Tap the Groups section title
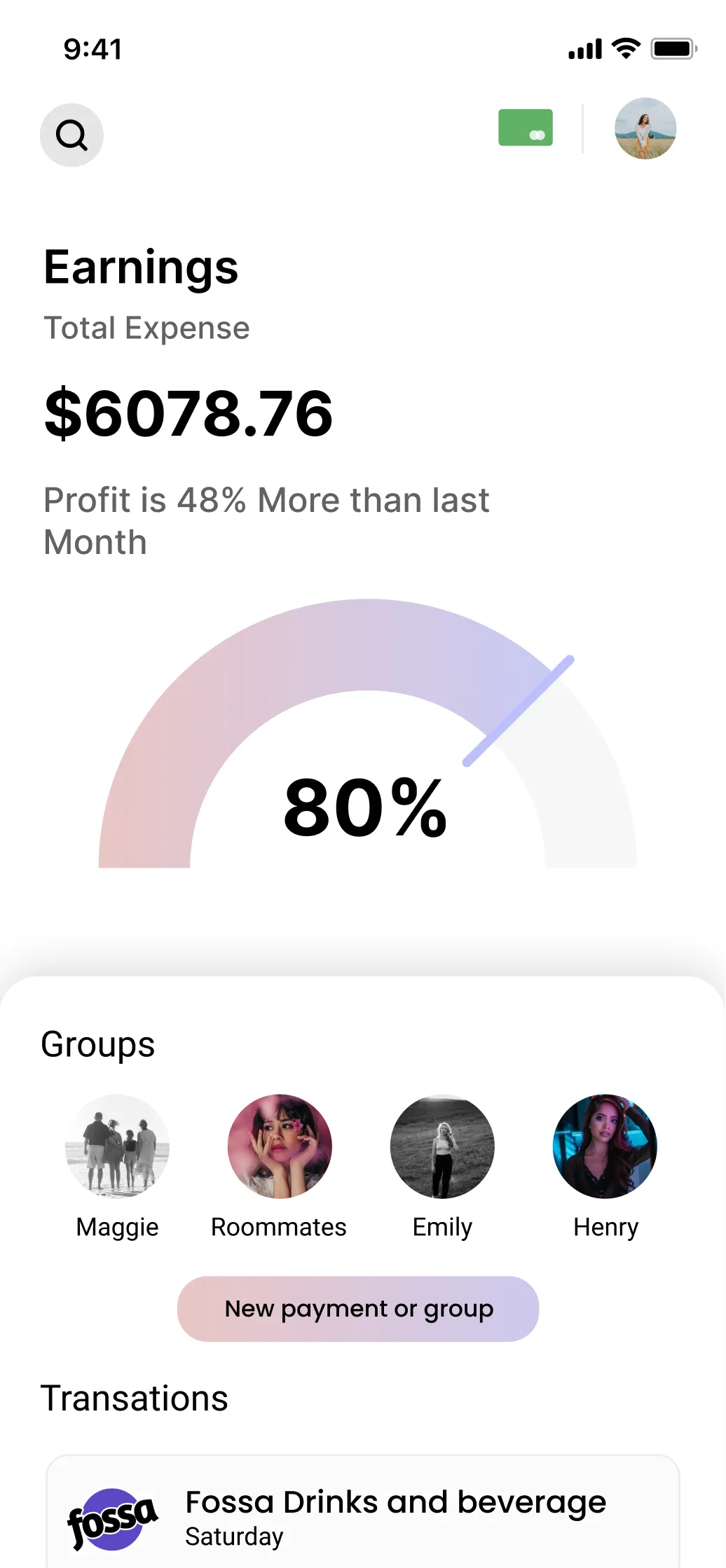Image resolution: width=726 pixels, height=1568 pixels. 98,1044
